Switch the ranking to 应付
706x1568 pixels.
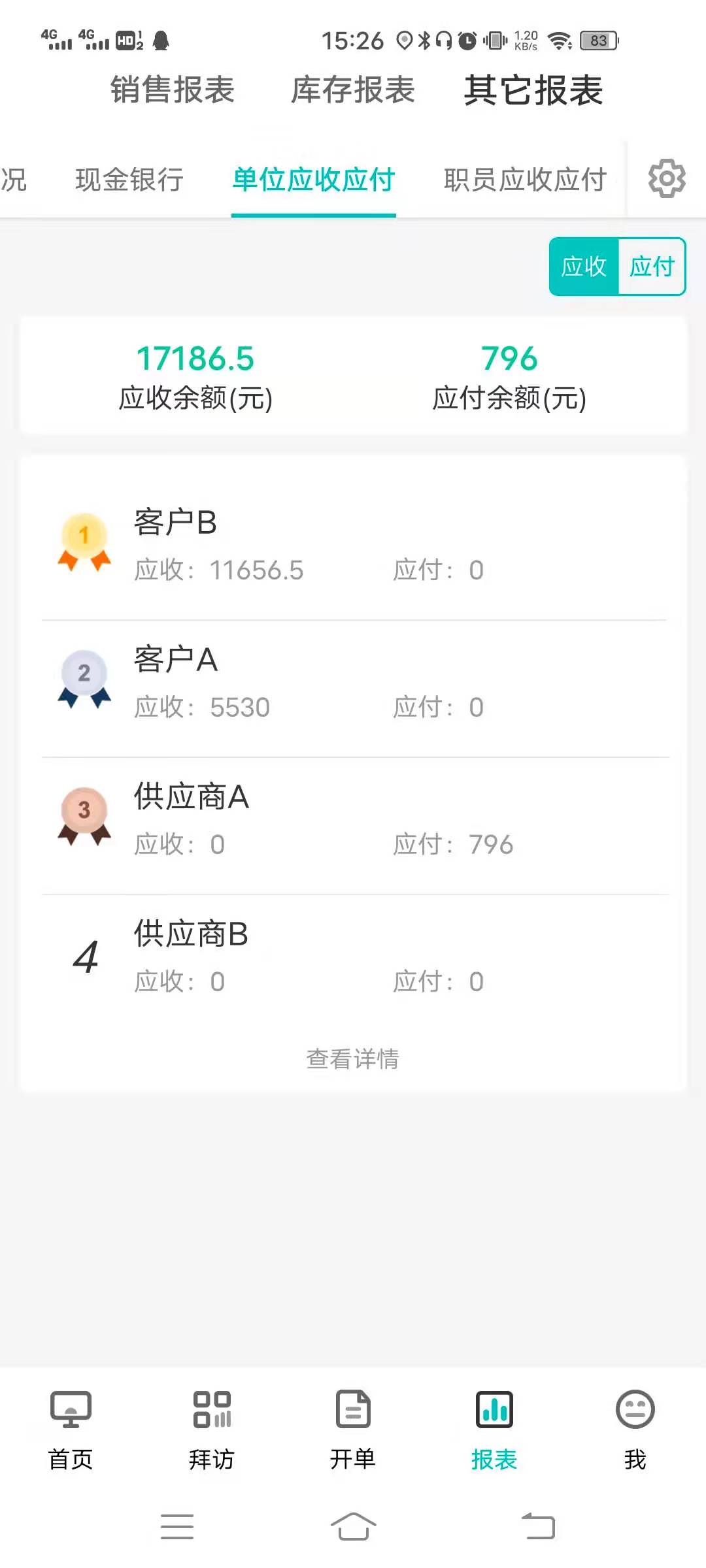tap(652, 267)
